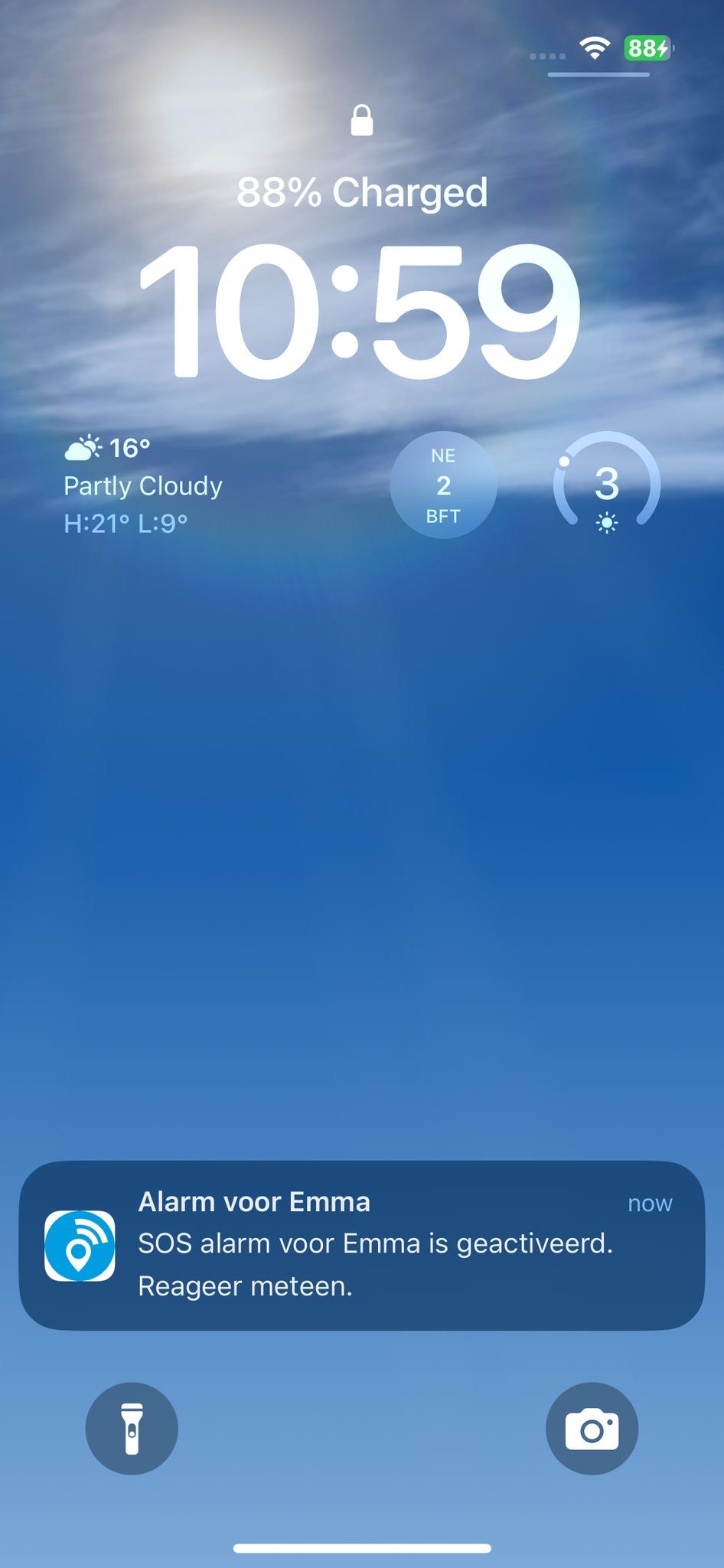Open the Partly Cloudy weather widget

tap(144, 485)
